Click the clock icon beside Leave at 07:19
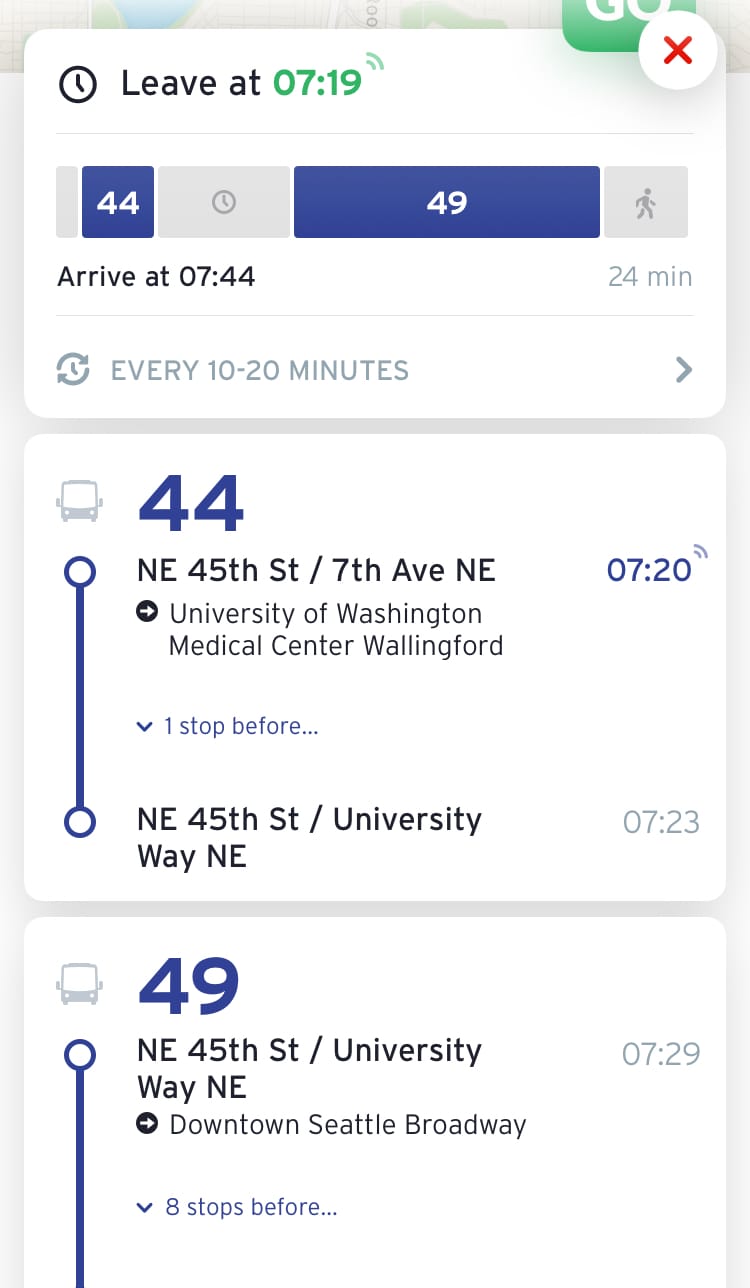 tap(77, 85)
